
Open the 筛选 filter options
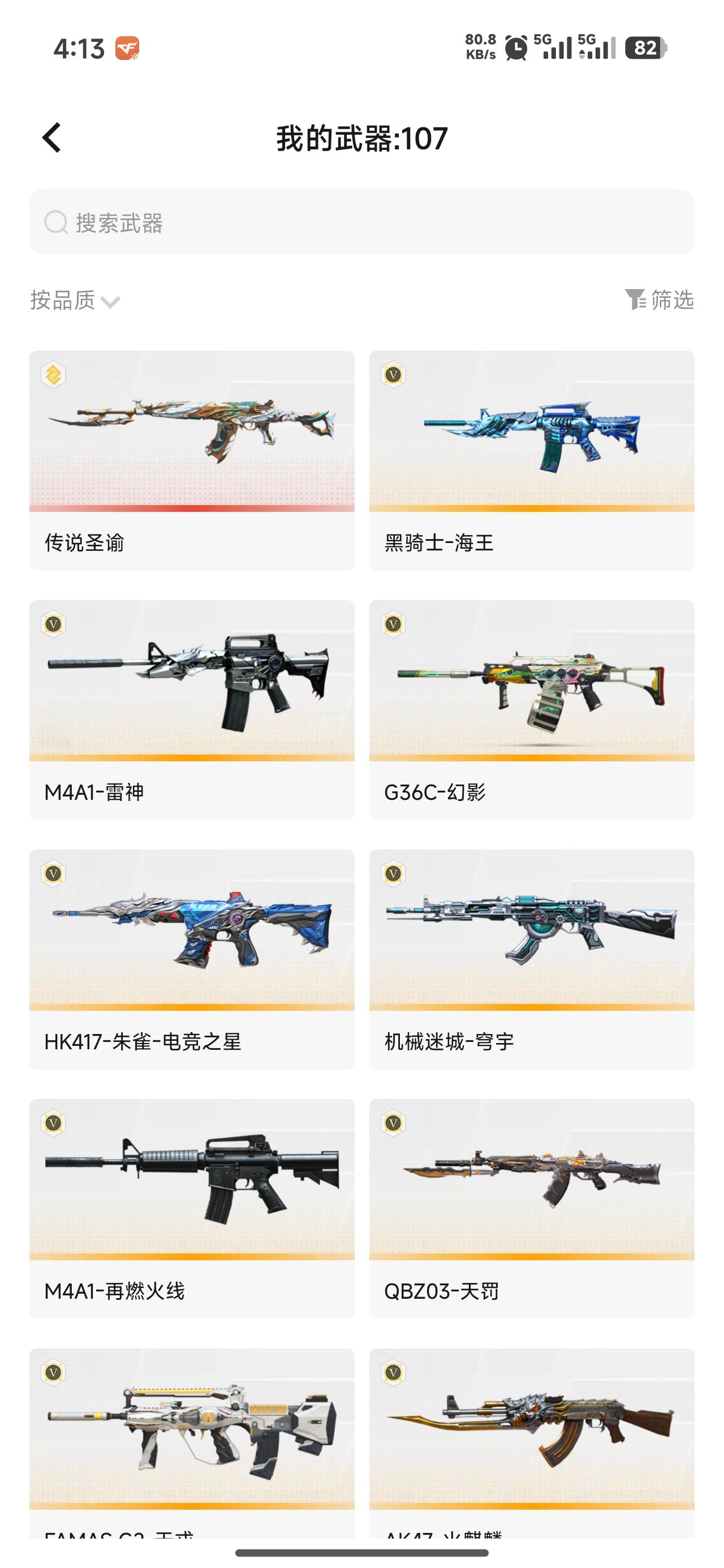[x=660, y=299]
